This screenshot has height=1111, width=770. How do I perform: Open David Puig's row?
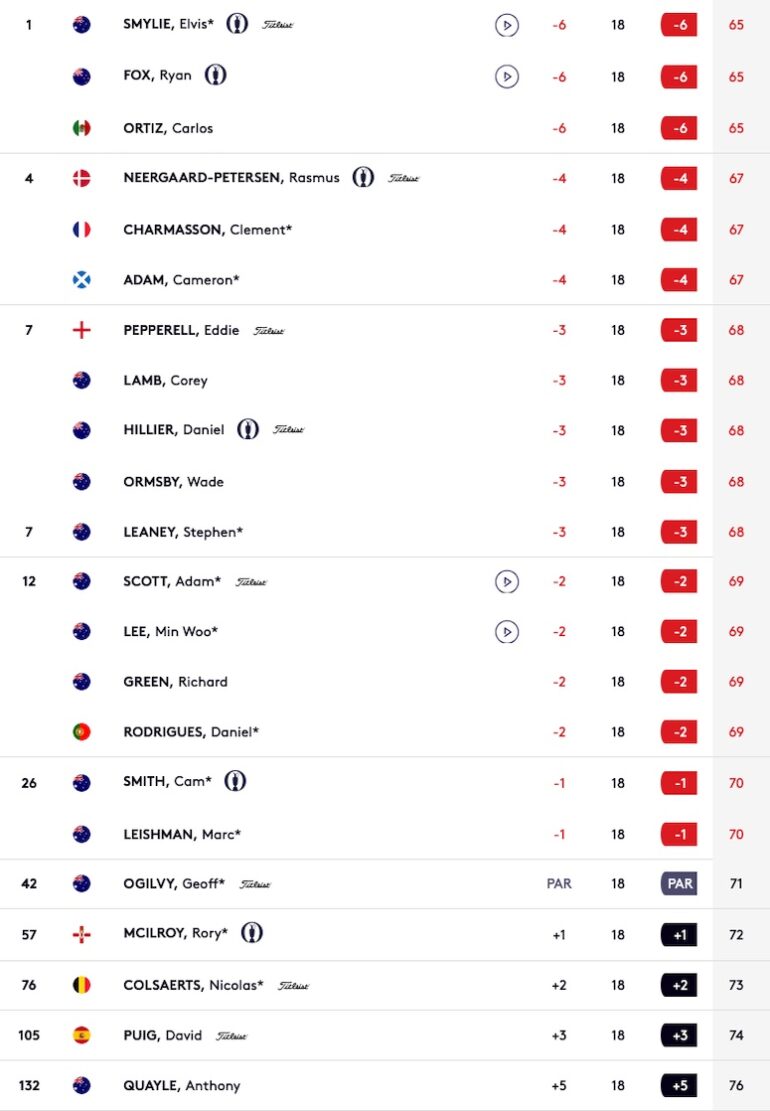(162, 1035)
